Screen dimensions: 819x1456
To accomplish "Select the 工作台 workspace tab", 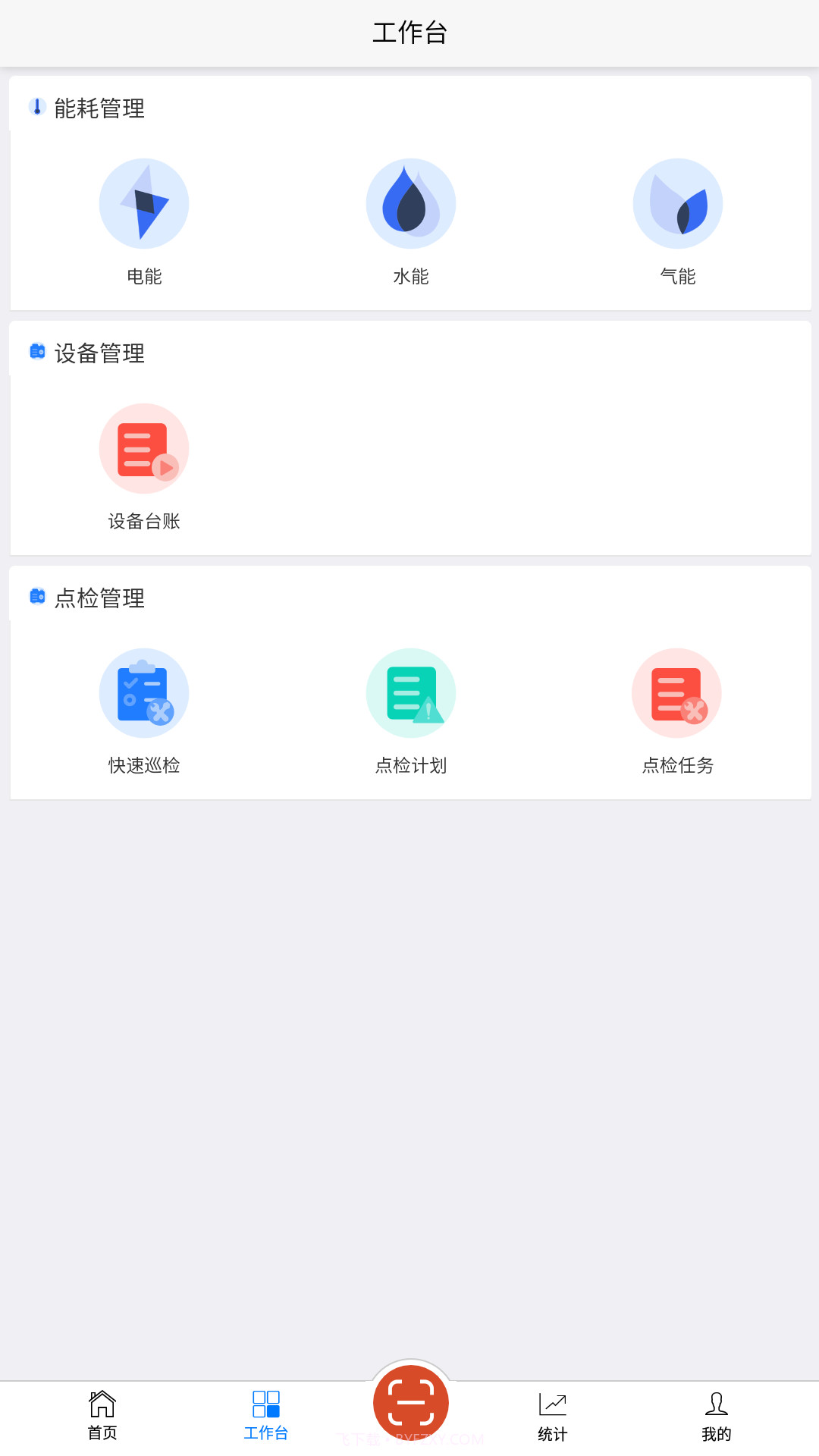I will (x=265, y=1415).
